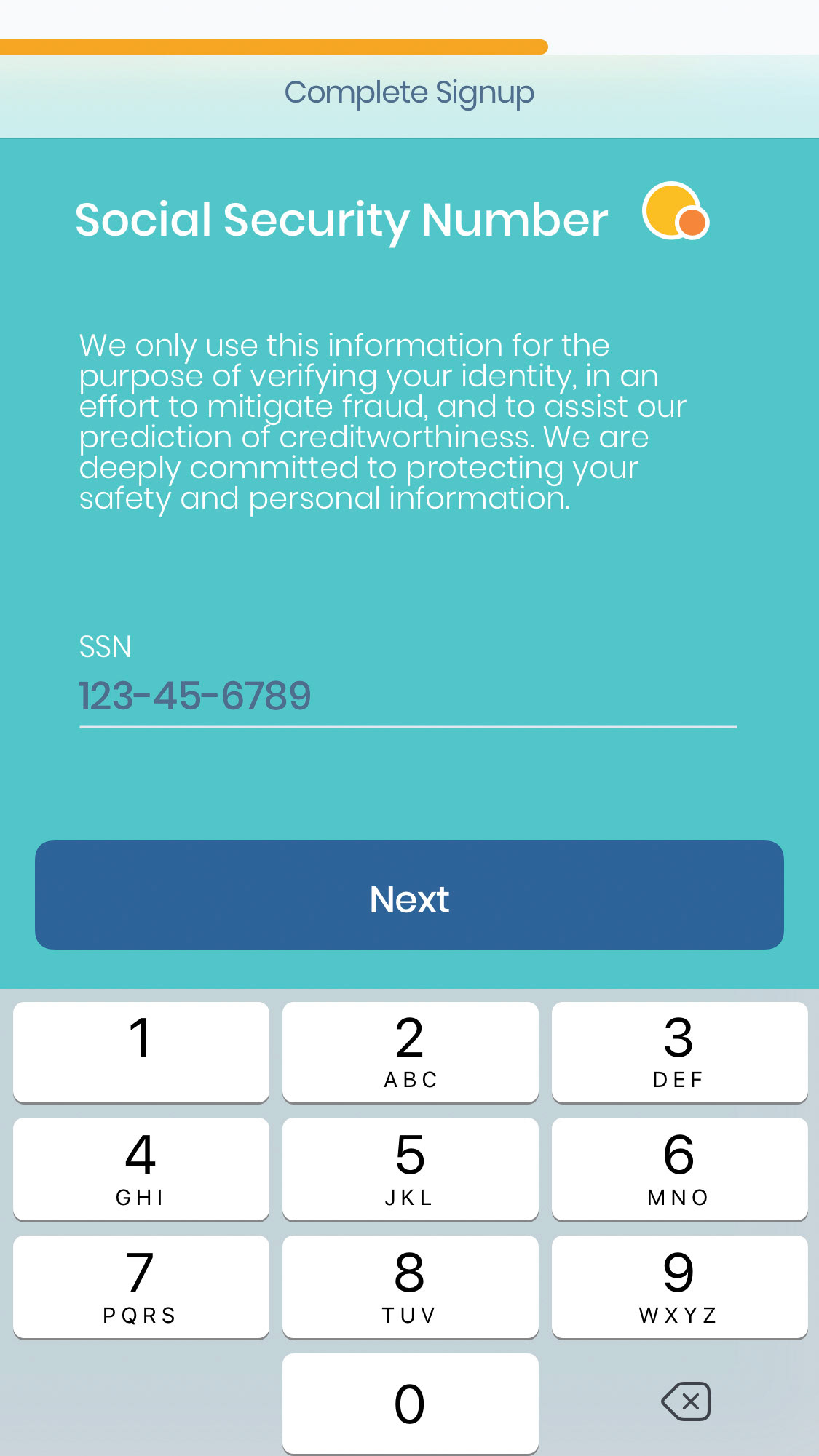Viewport: 819px width, 1456px height.
Task: Type the number 2 key
Action: pos(411,1052)
